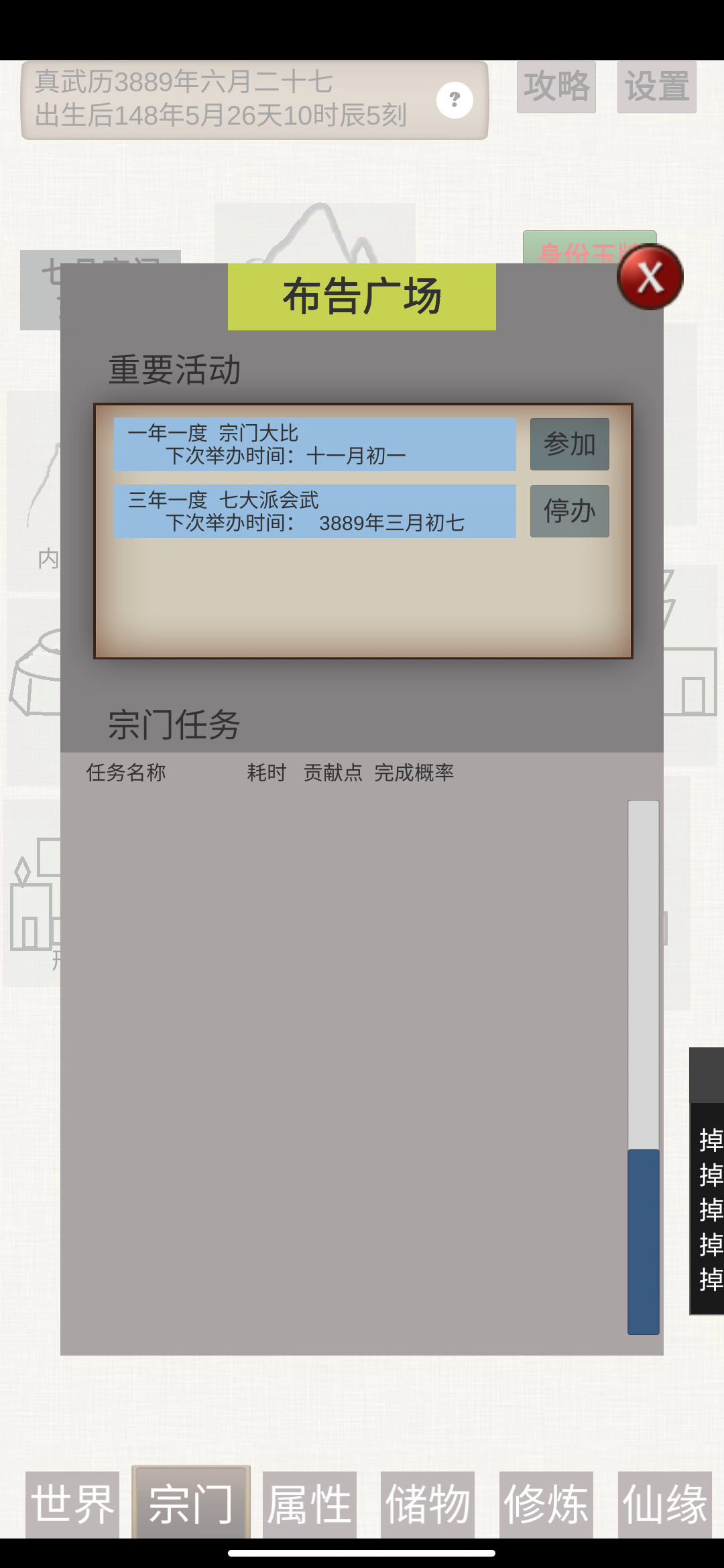Switch to the 宗门 tab
The image size is (724, 1568).
191,1504
